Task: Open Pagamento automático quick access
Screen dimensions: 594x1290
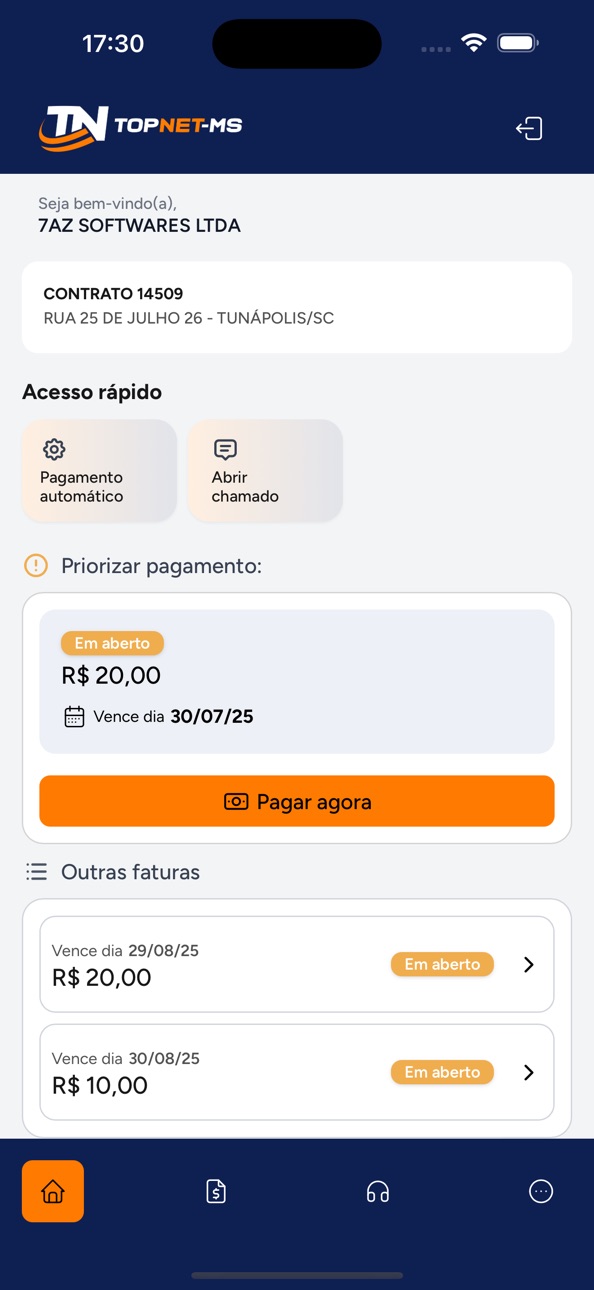Action: click(x=99, y=470)
